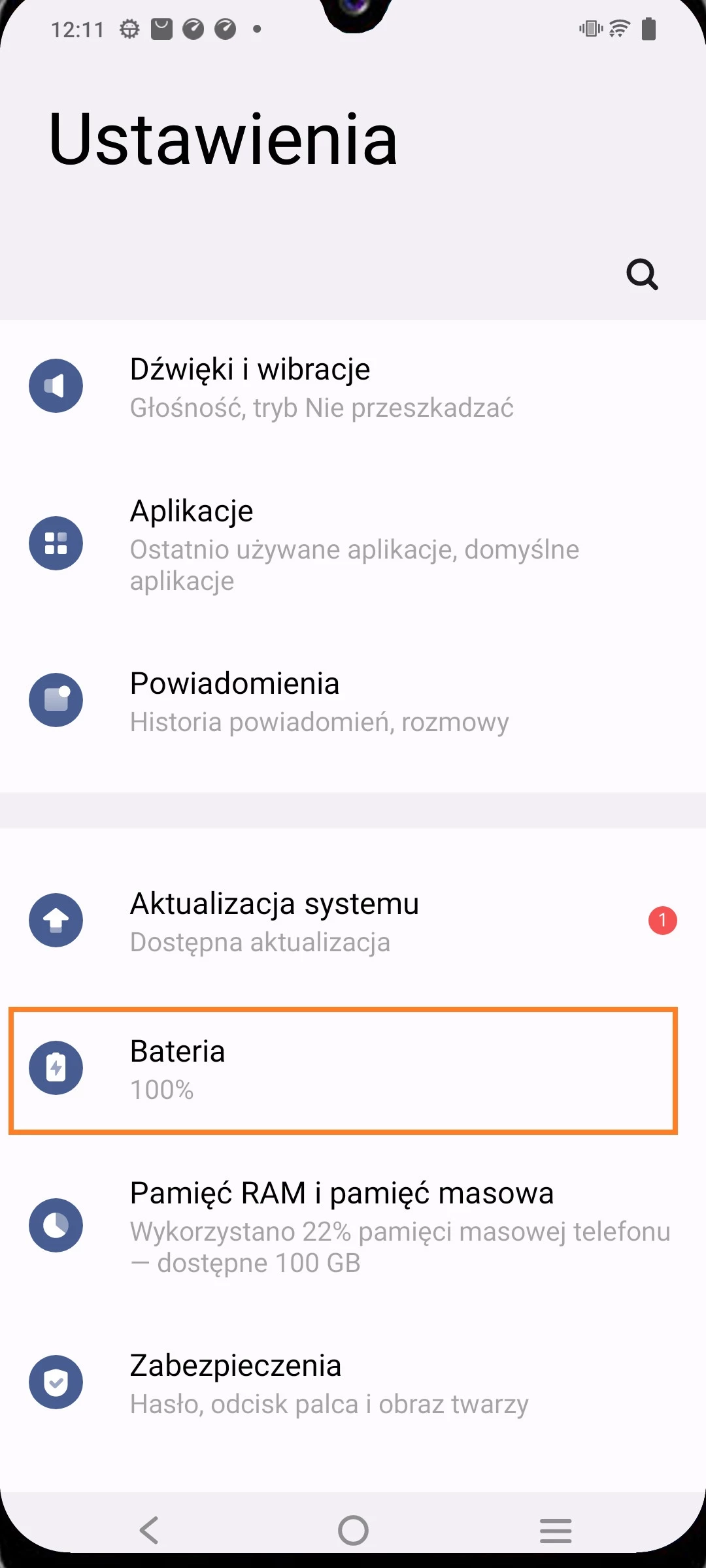Open Zabezpieczenia settings

(x=353, y=1382)
